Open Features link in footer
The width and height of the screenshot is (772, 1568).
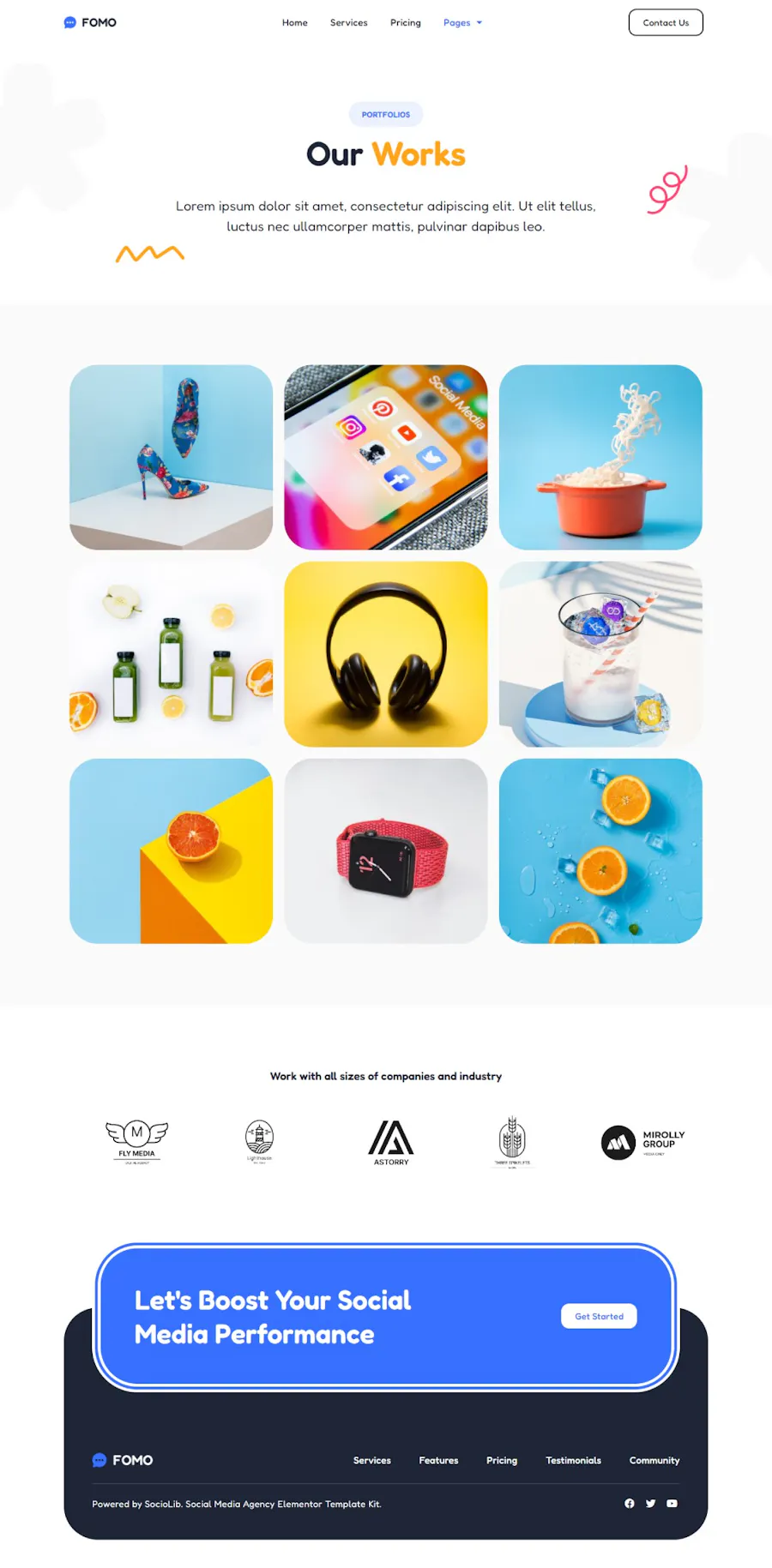pyautogui.click(x=438, y=1460)
